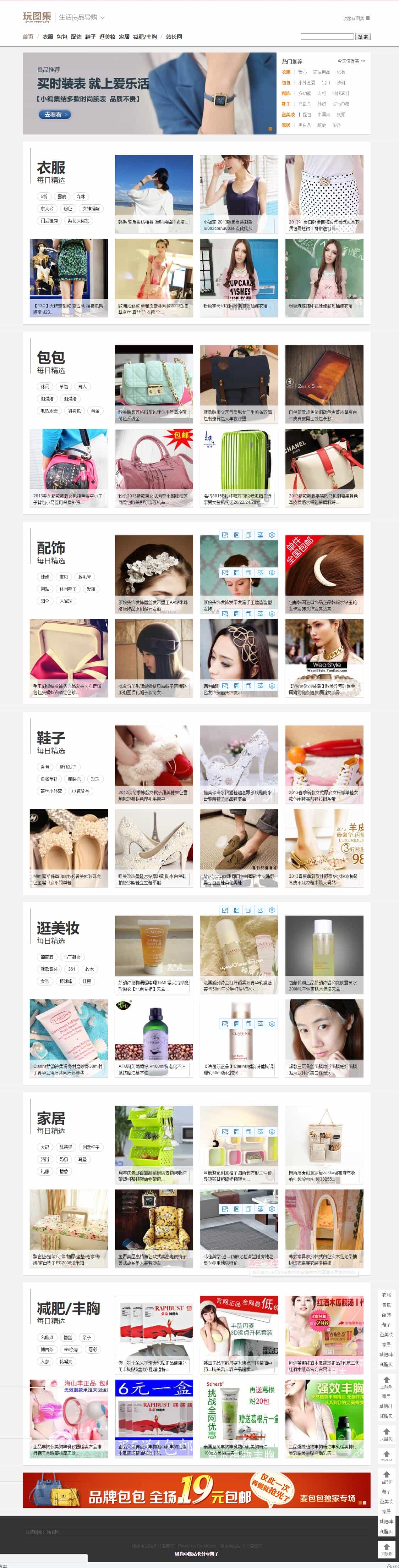Tap the search input field

click(x=327, y=37)
